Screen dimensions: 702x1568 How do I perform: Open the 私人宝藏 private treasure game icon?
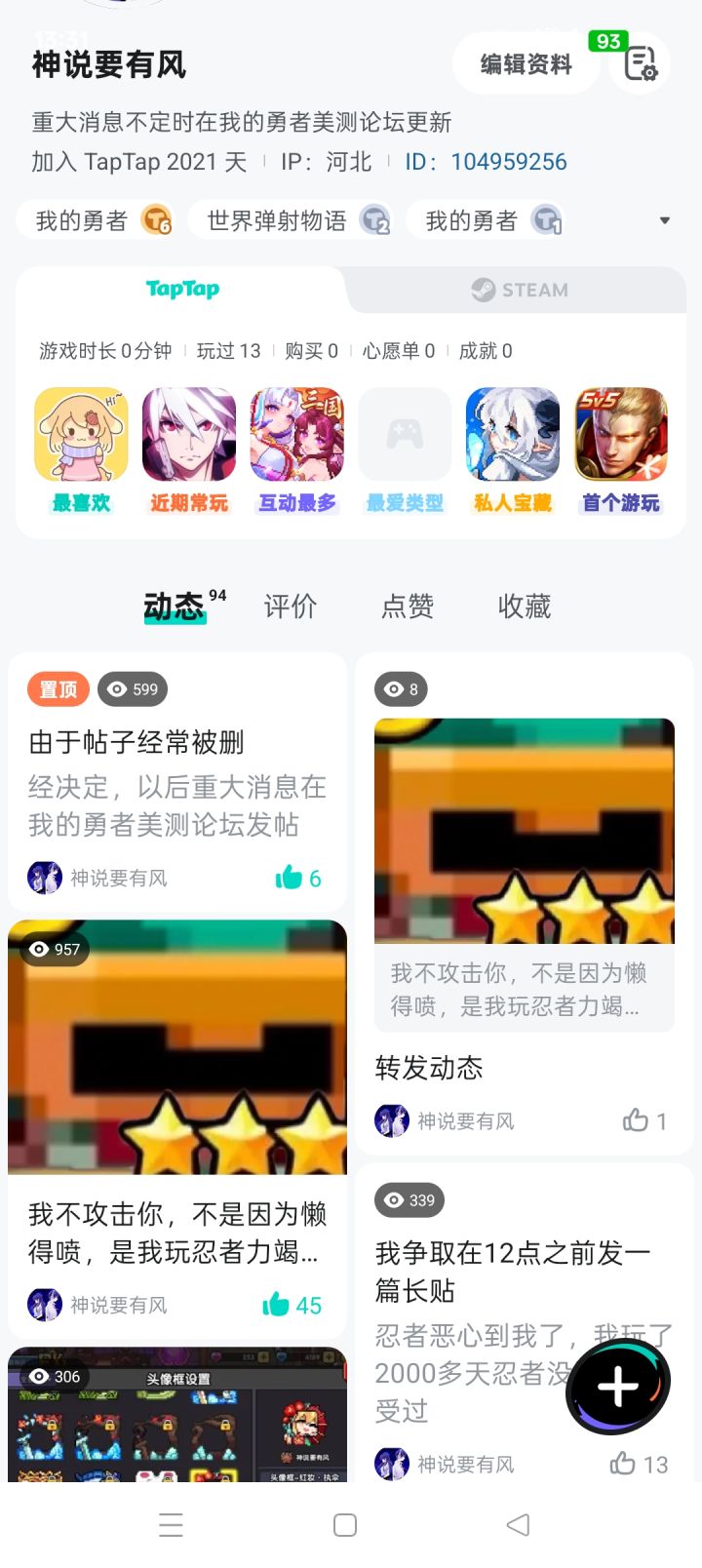(x=513, y=433)
